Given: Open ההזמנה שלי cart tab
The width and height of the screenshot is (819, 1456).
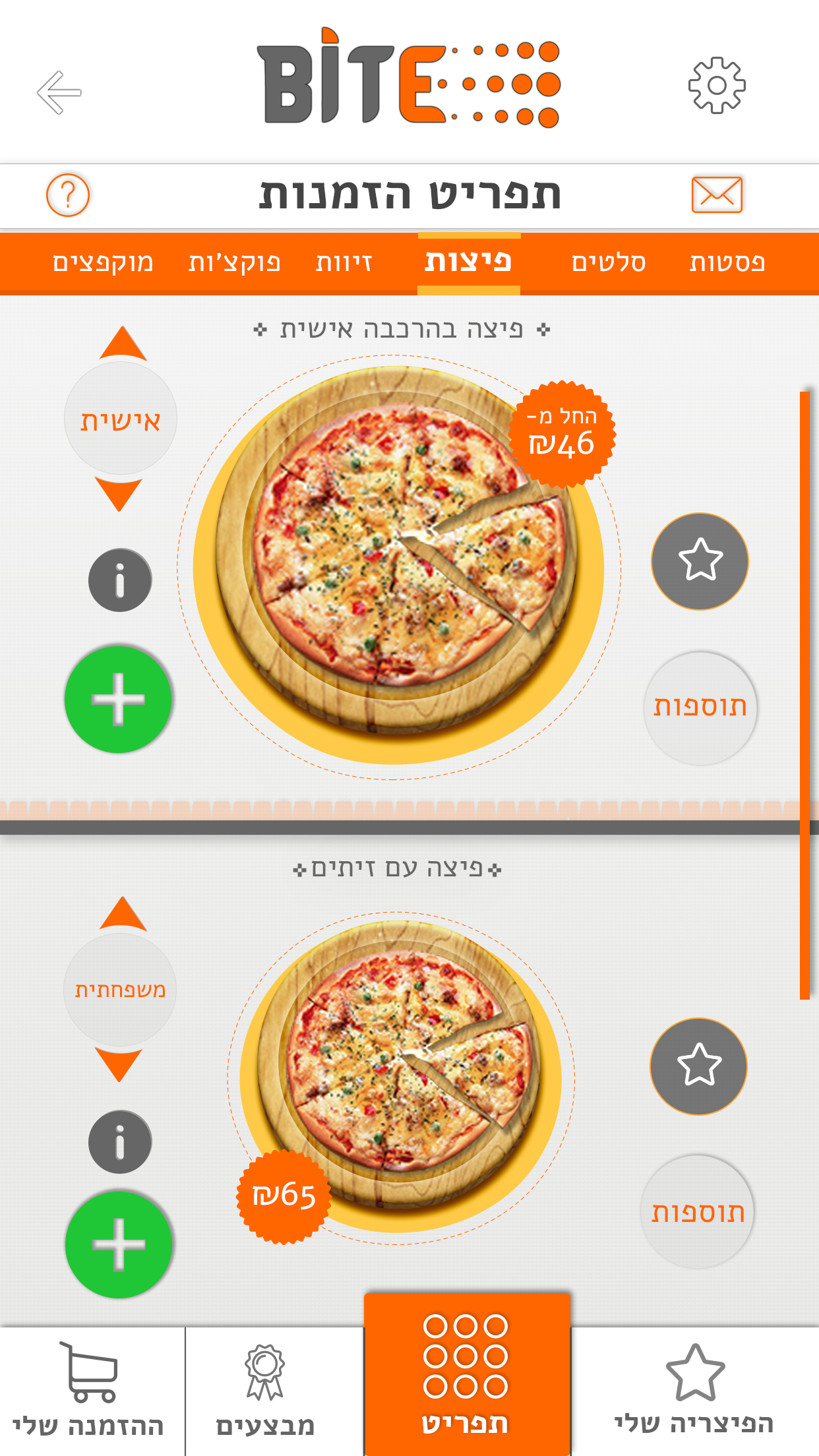Looking at the screenshot, I should point(89,1391).
